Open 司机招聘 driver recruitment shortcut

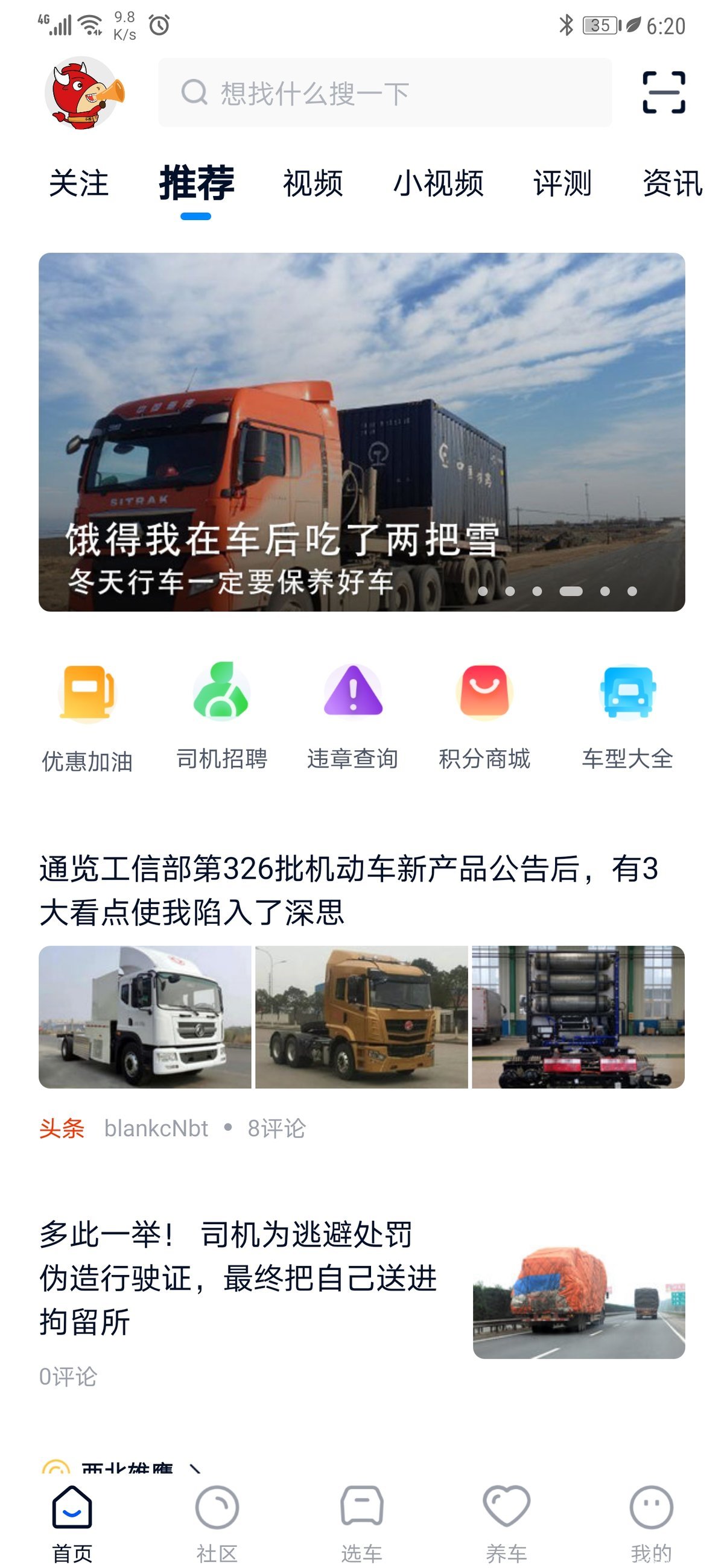(221, 716)
